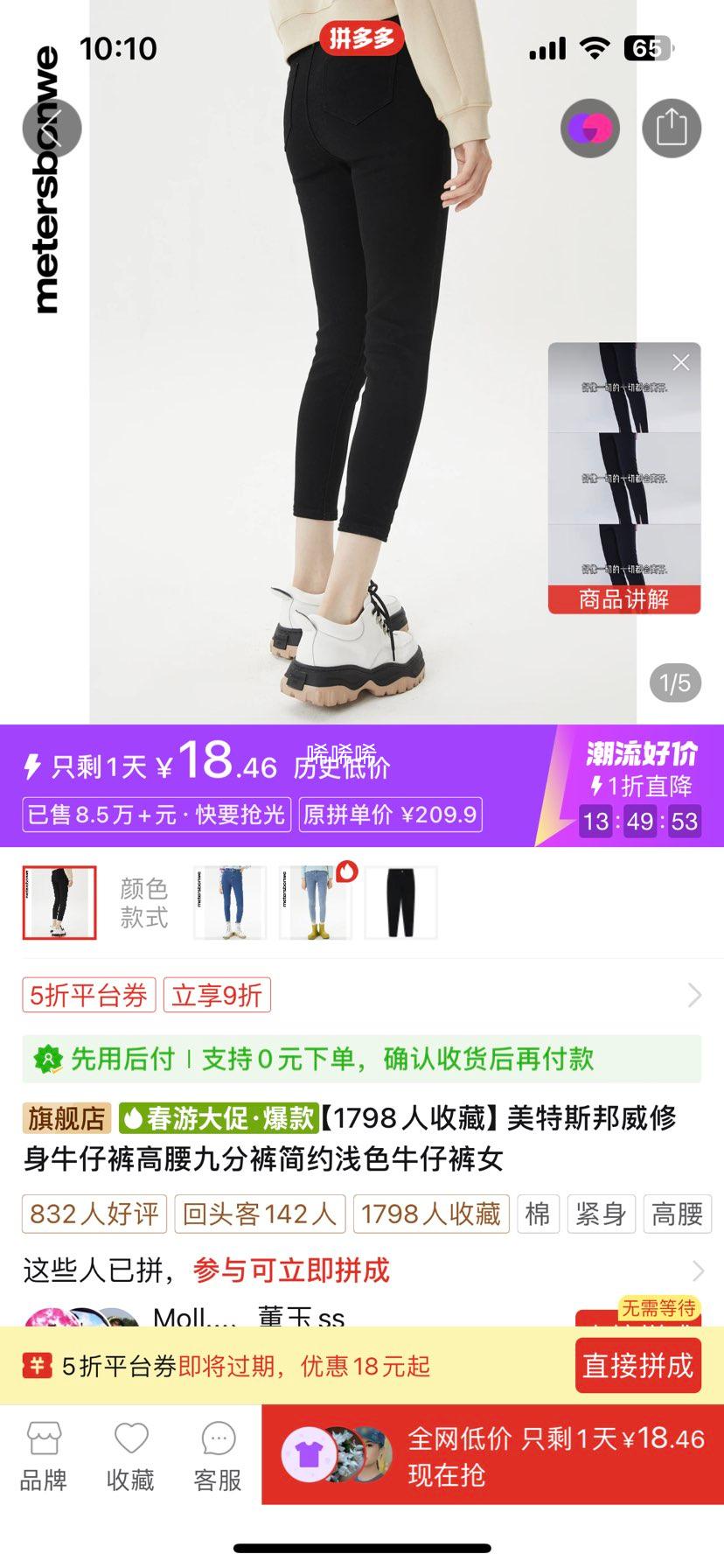
Task: Open the 颜色款式 color options
Action: 144,902
